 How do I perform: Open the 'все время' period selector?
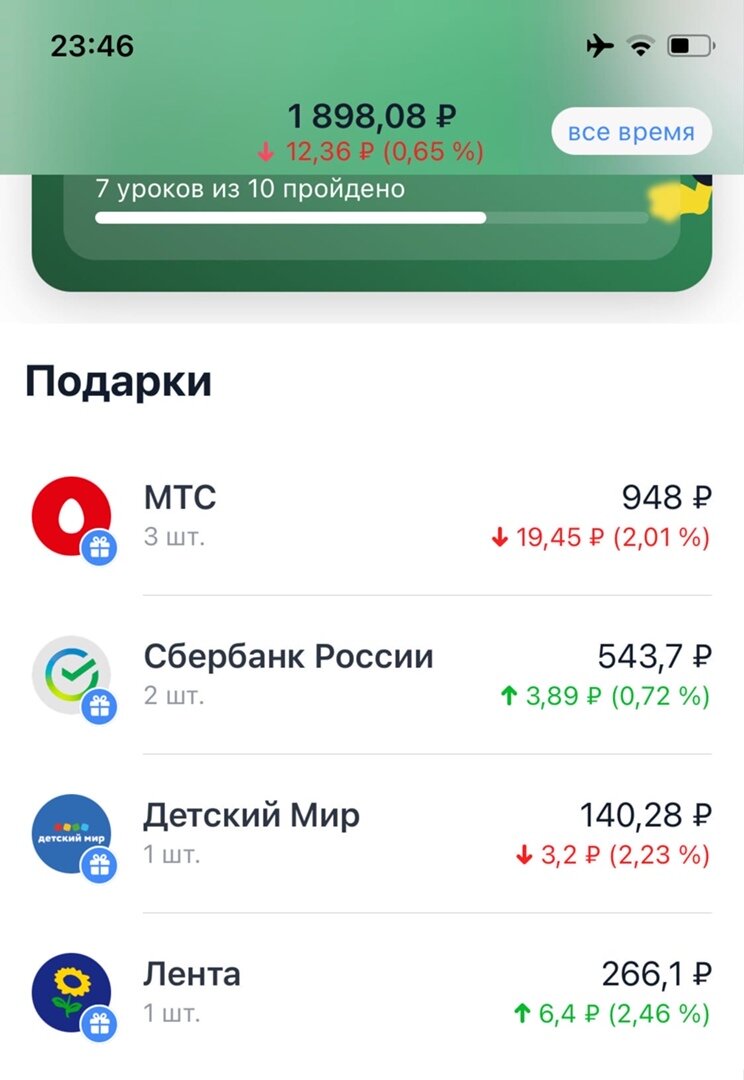coord(631,131)
